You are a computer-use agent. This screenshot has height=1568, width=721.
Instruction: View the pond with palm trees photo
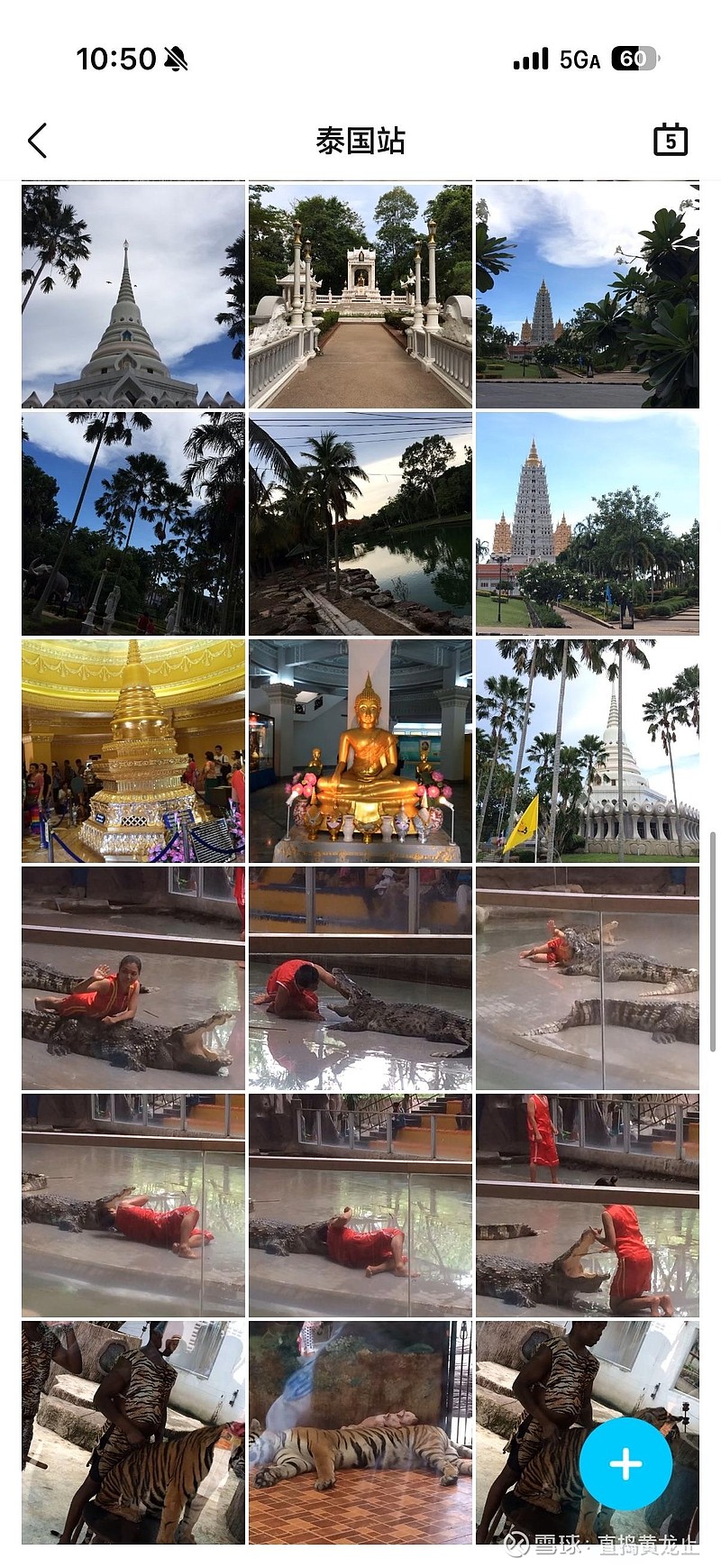360,524
